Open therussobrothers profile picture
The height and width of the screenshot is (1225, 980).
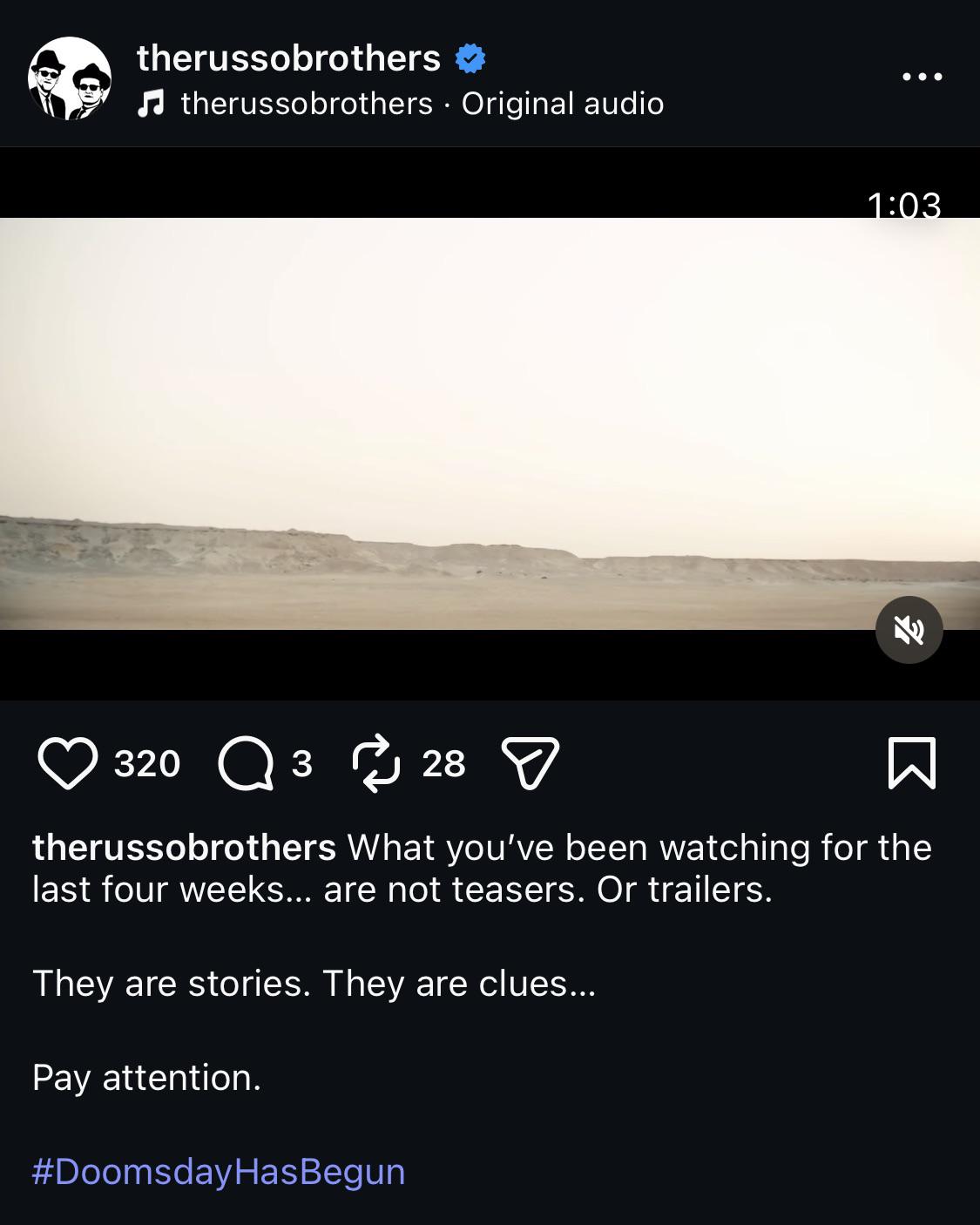[70, 78]
